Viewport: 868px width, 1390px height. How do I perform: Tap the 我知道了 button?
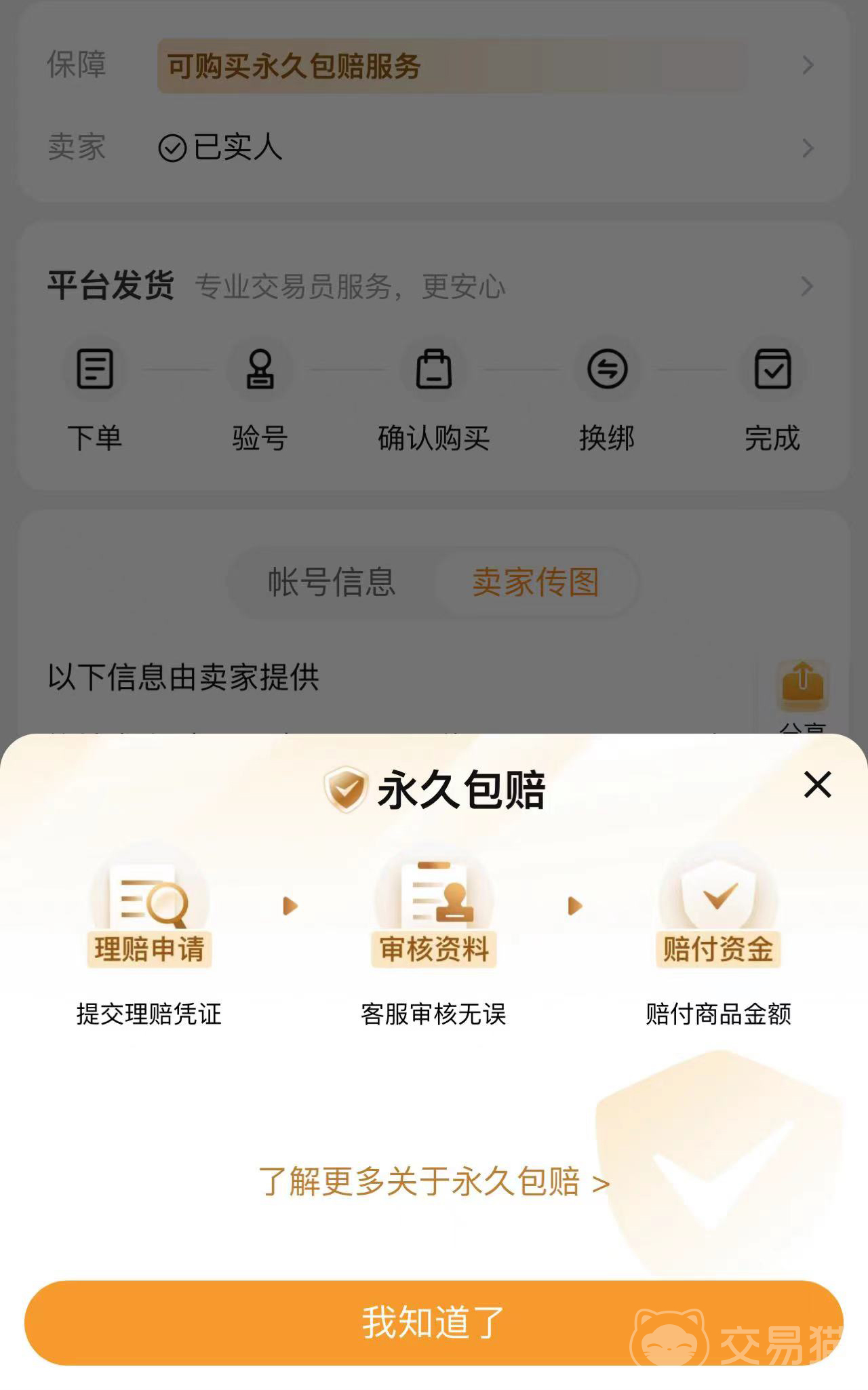coord(433,1322)
